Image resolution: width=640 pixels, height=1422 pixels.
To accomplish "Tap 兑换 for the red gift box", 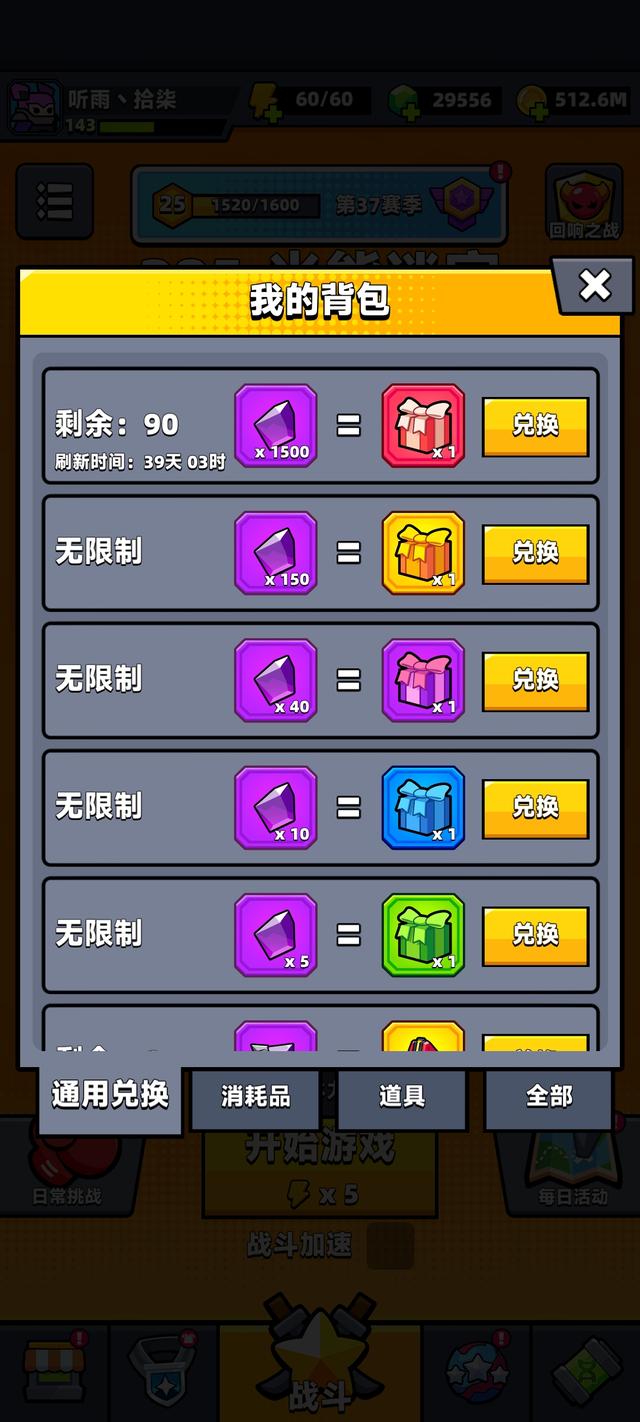I will tap(535, 426).
